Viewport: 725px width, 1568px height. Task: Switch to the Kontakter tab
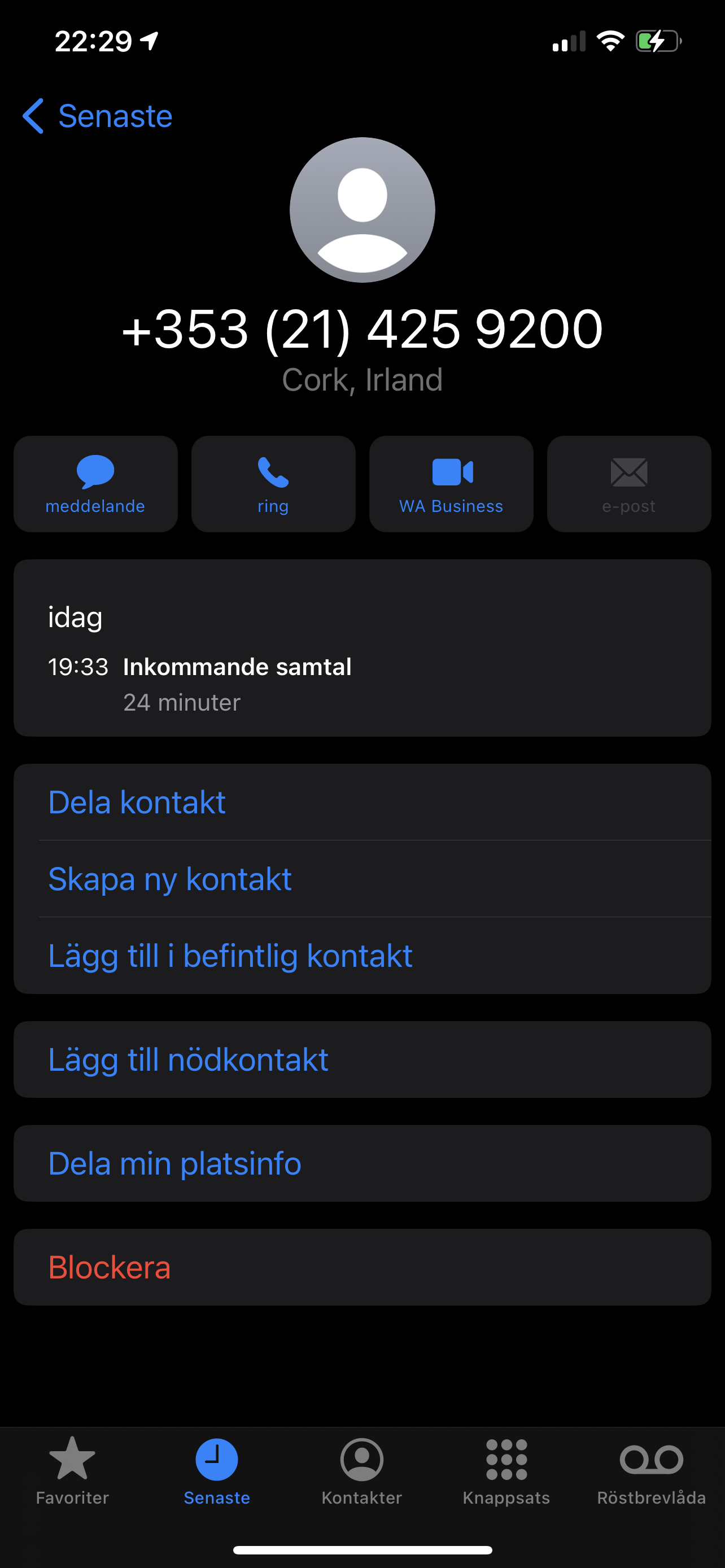point(362,1471)
